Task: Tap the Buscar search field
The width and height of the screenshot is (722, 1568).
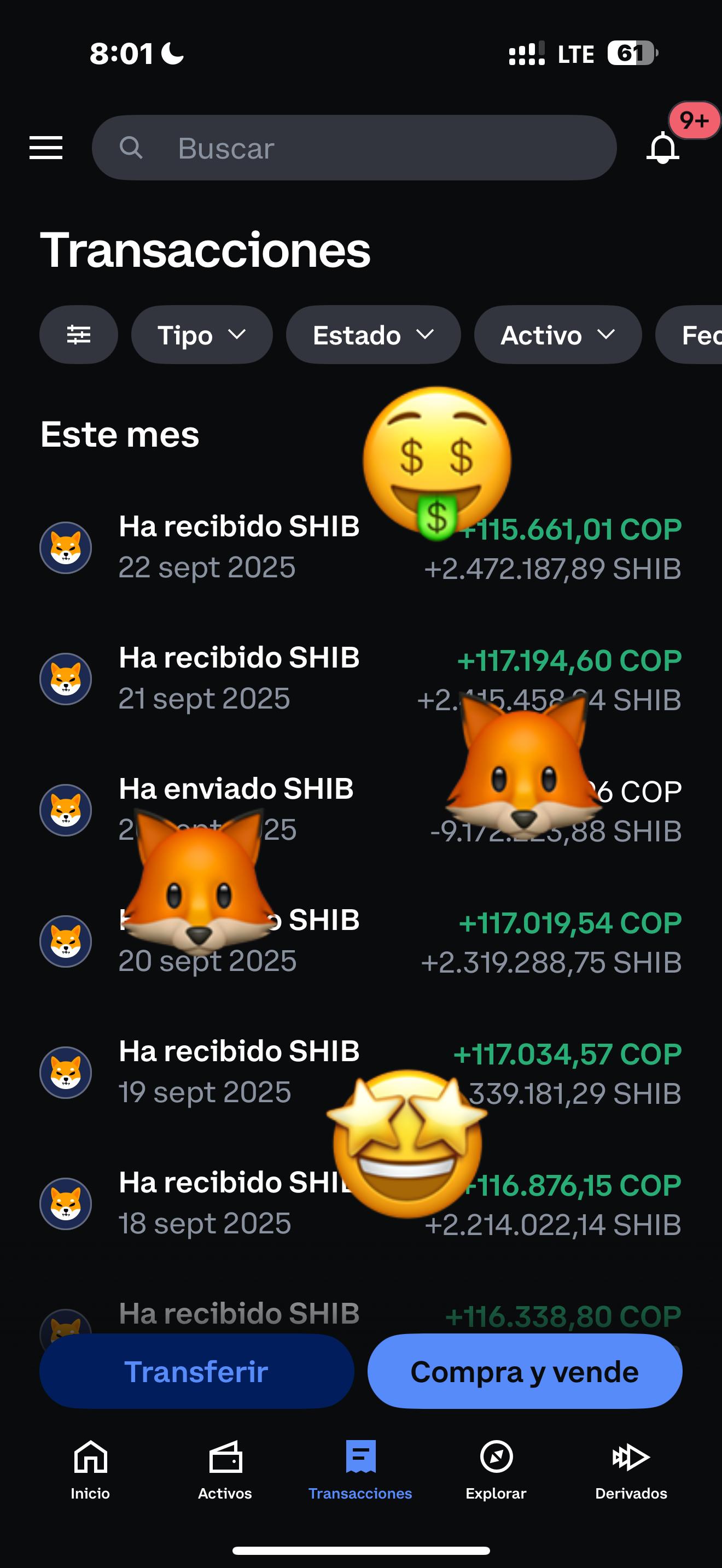Action: pyautogui.click(x=354, y=148)
